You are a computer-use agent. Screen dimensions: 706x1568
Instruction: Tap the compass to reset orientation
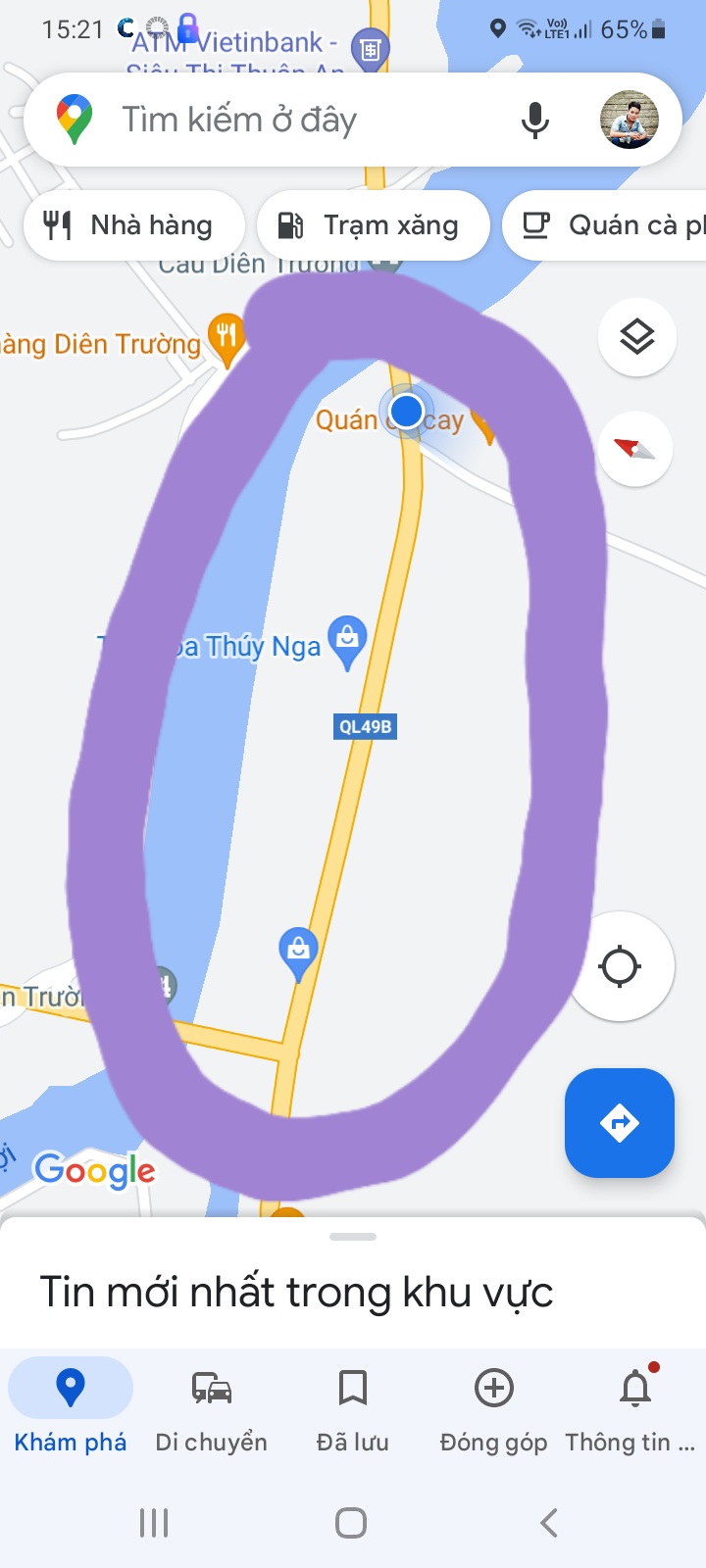coord(634,449)
